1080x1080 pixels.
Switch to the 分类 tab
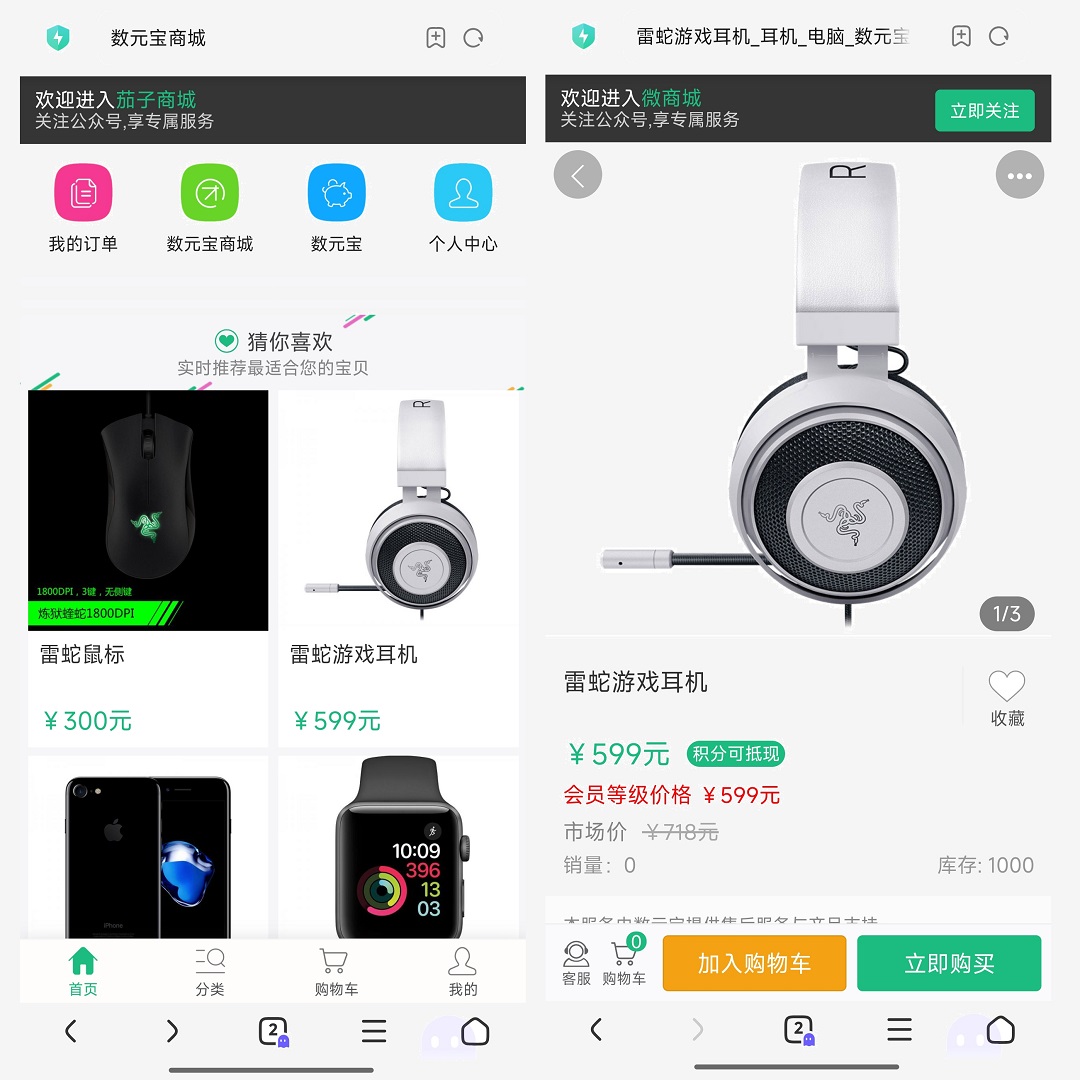[x=210, y=972]
